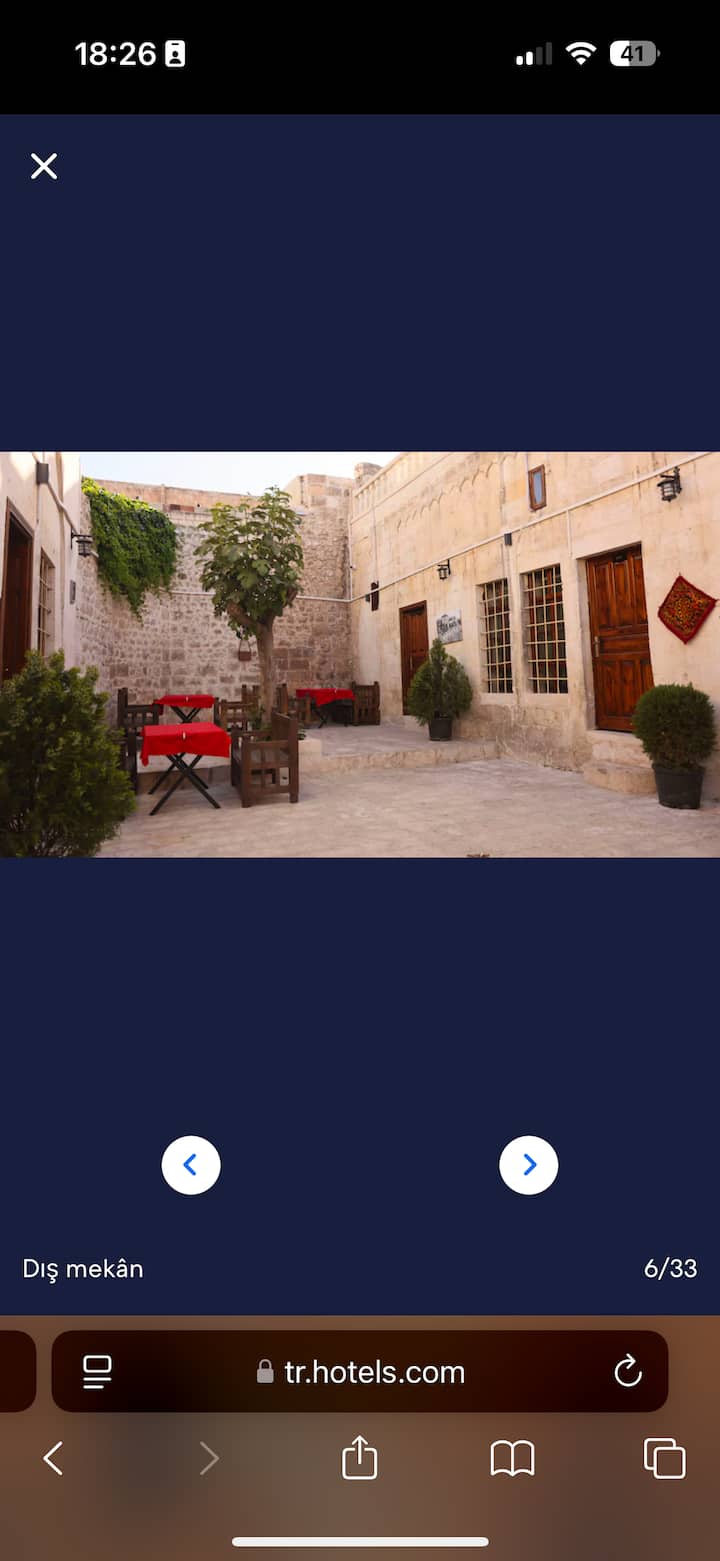Go back in browser history

[x=54, y=1458]
